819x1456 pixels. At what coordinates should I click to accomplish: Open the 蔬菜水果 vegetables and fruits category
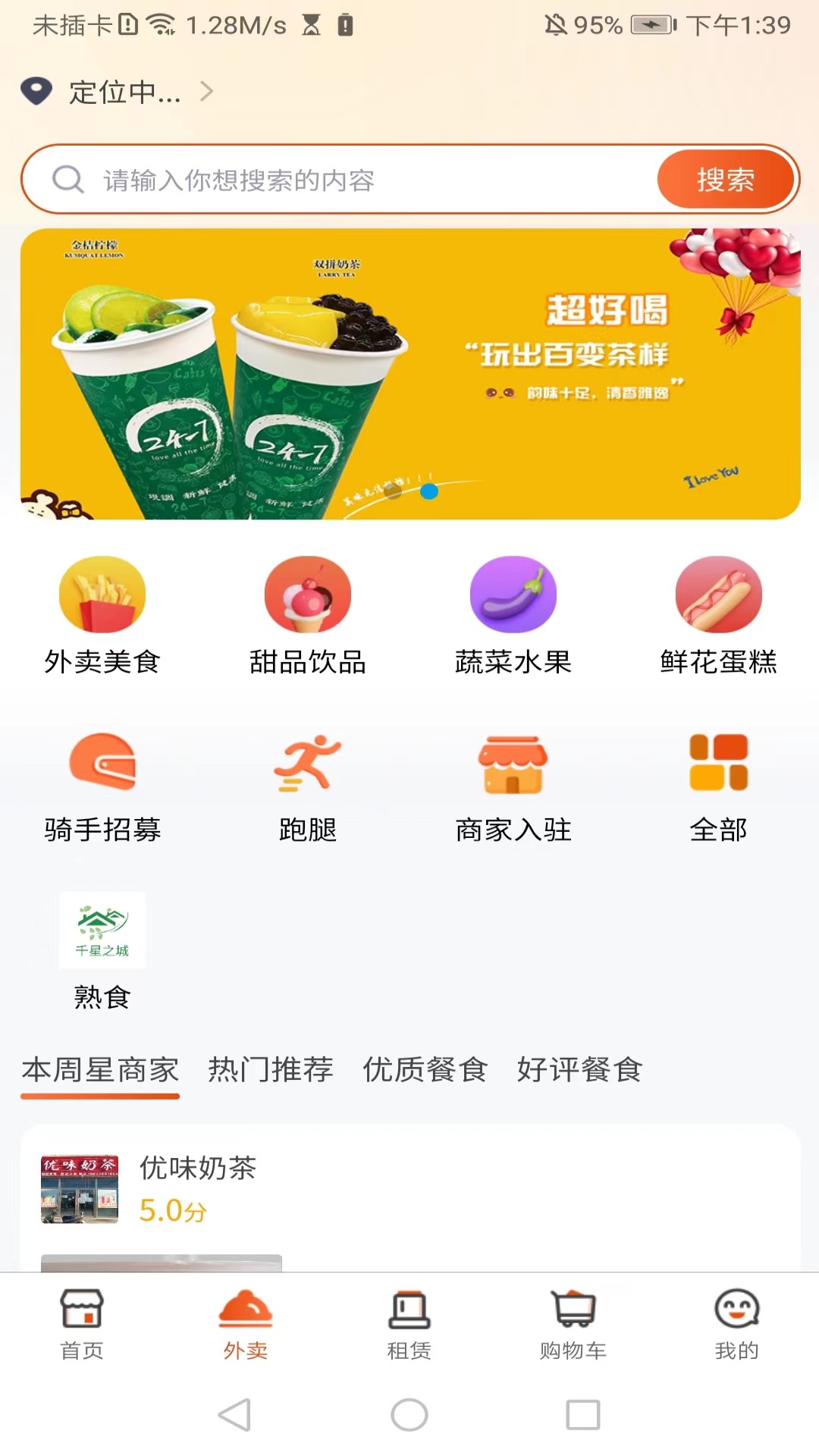tap(513, 614)
